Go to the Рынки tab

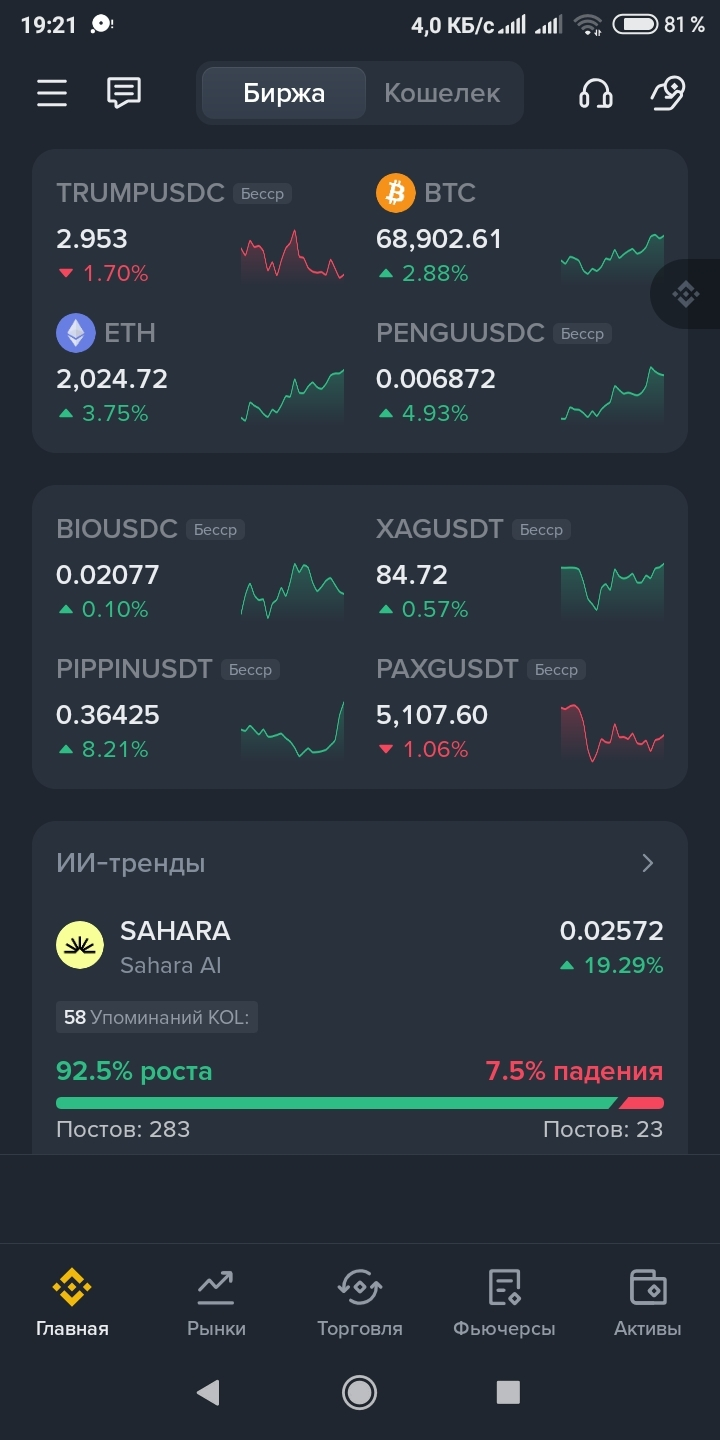coord(216,1302)
